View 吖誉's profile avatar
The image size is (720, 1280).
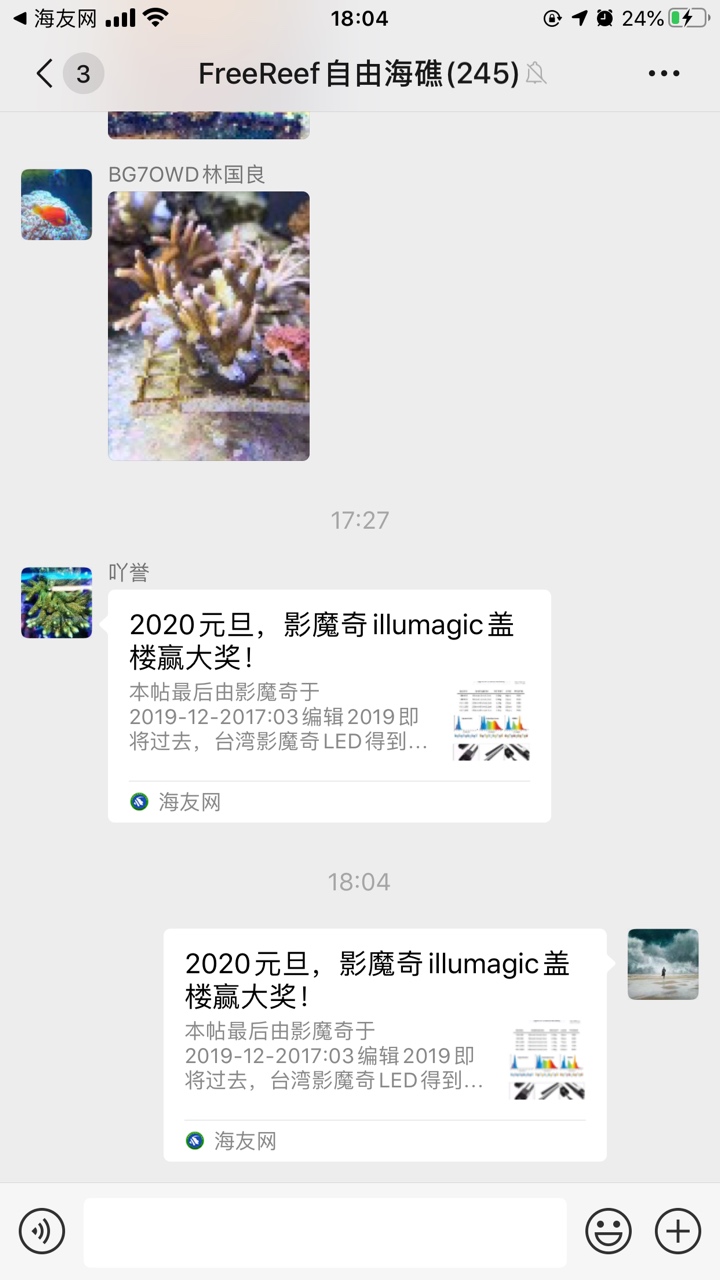coord(57,602)
